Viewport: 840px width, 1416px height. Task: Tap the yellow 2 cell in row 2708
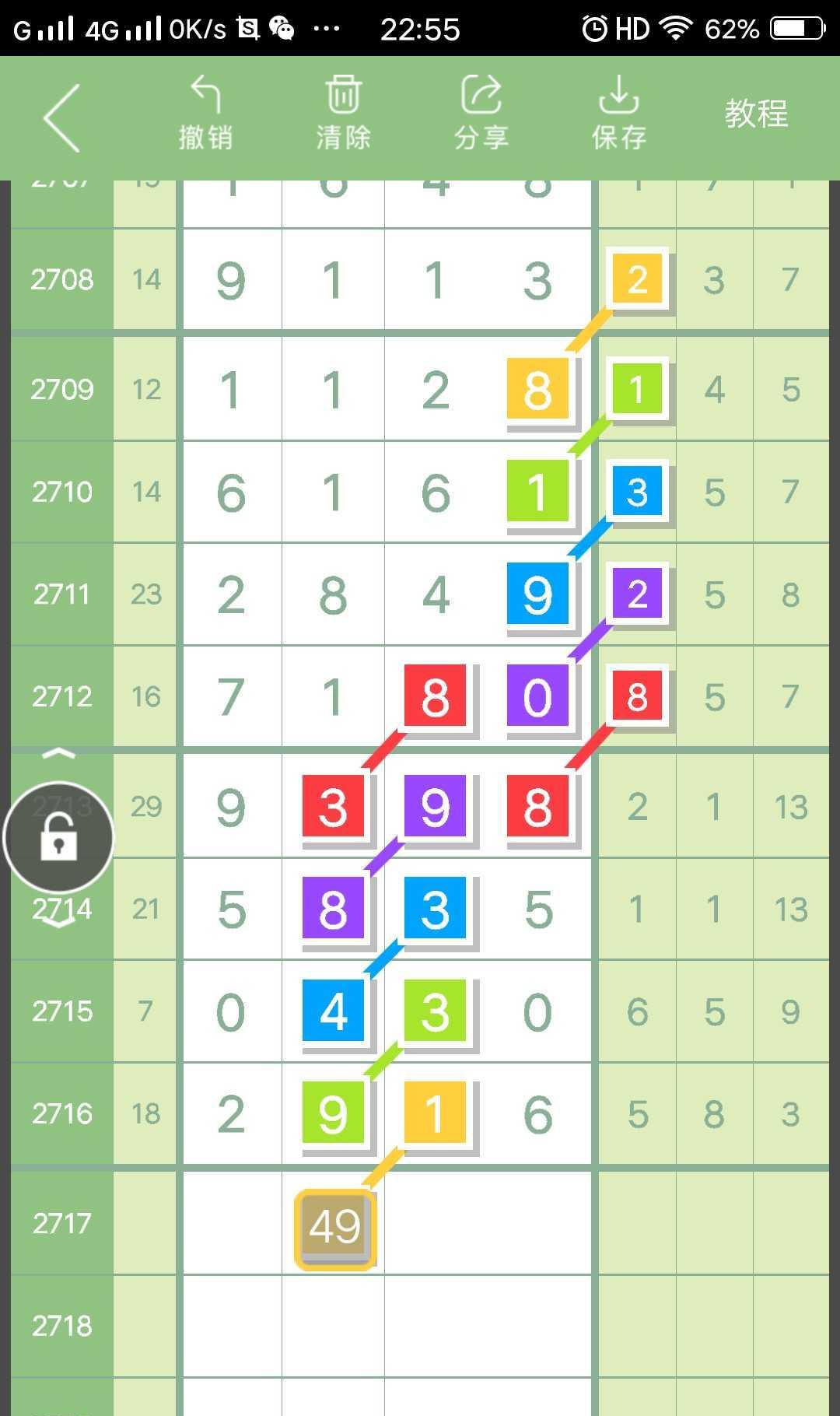click(637, 279)
